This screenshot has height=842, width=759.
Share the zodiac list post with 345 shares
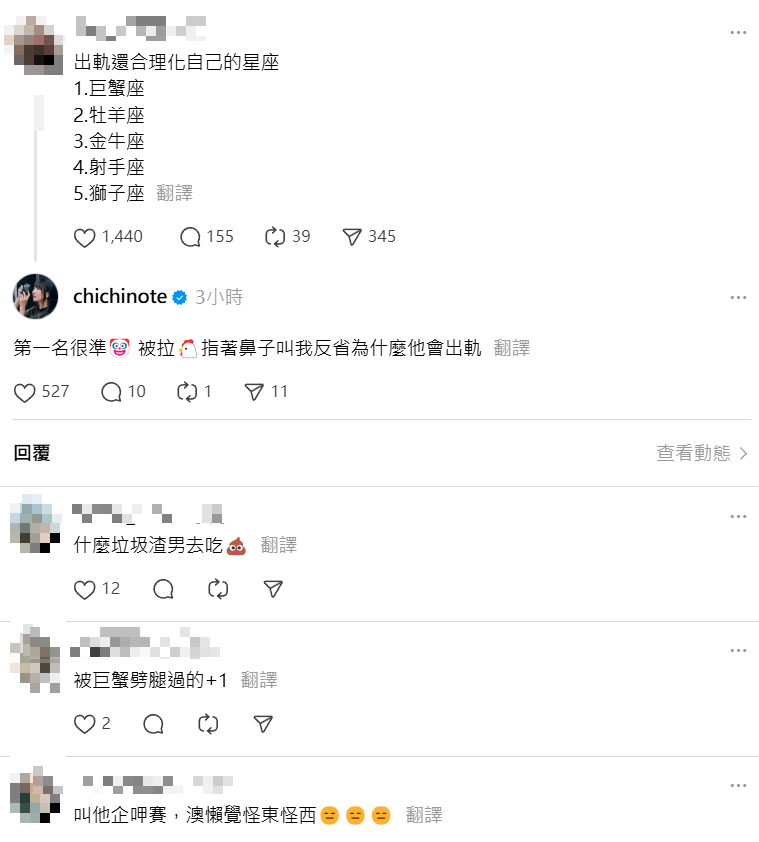pos(352,237)
